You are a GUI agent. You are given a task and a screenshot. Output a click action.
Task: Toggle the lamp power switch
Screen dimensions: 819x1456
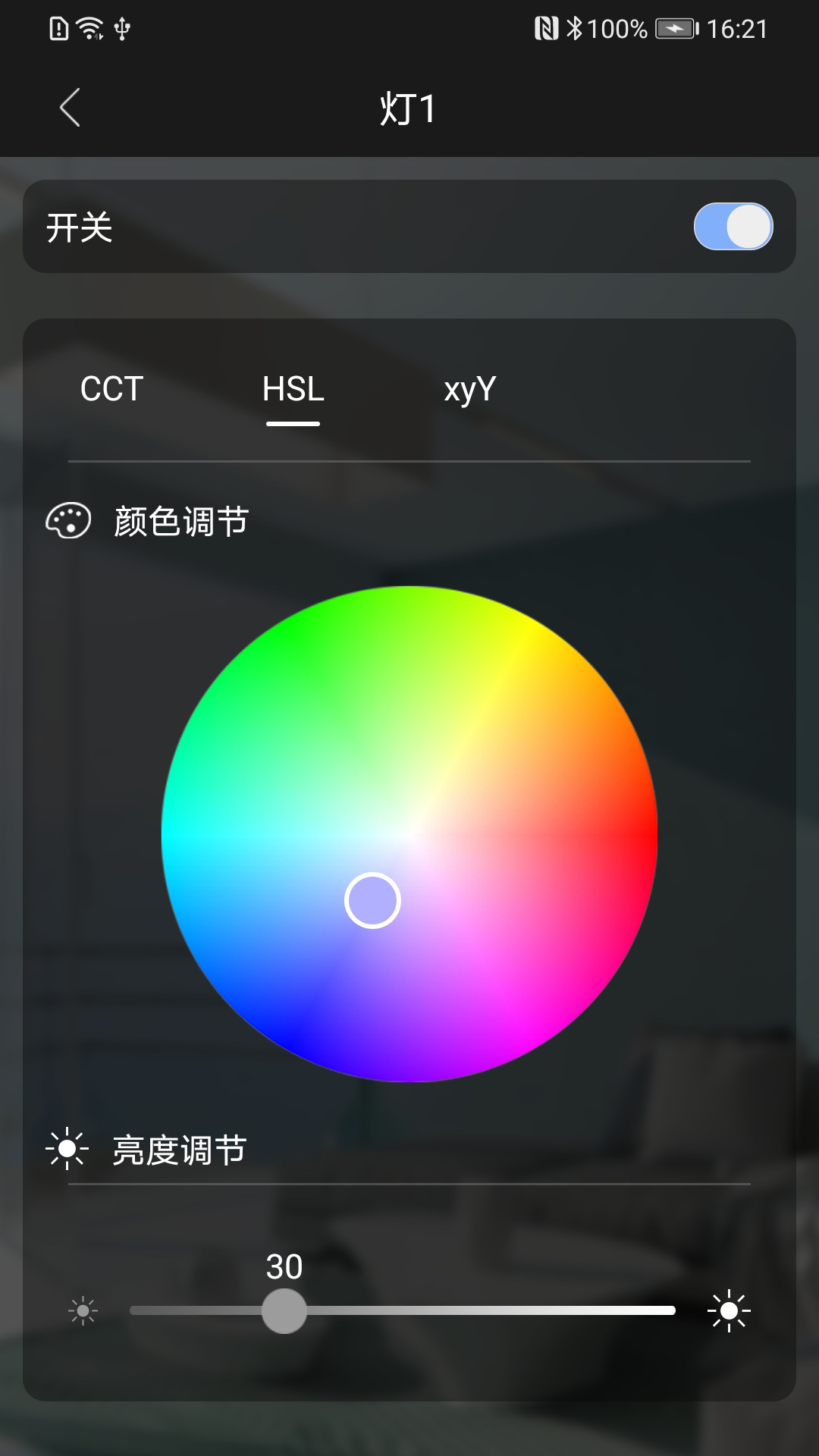(733, 226)
